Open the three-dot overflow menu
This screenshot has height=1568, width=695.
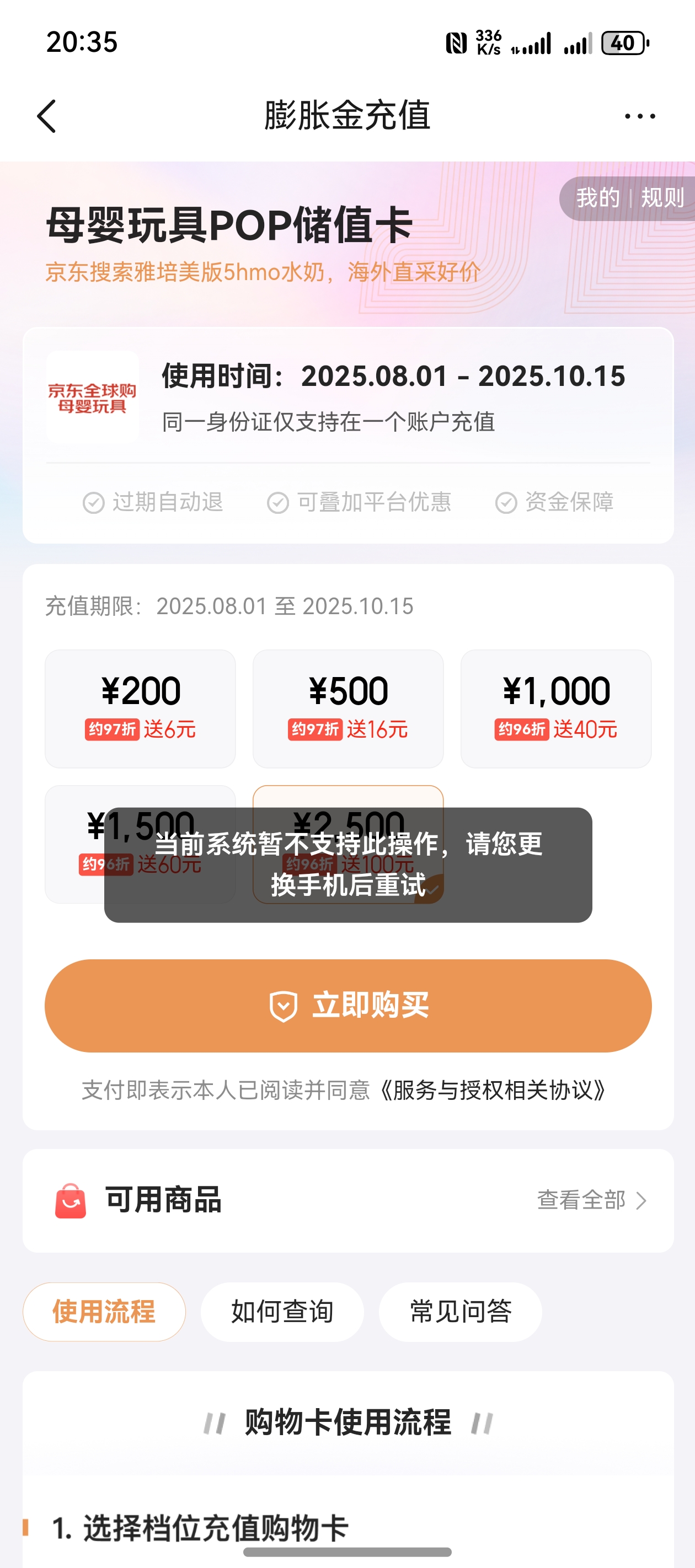640,116
